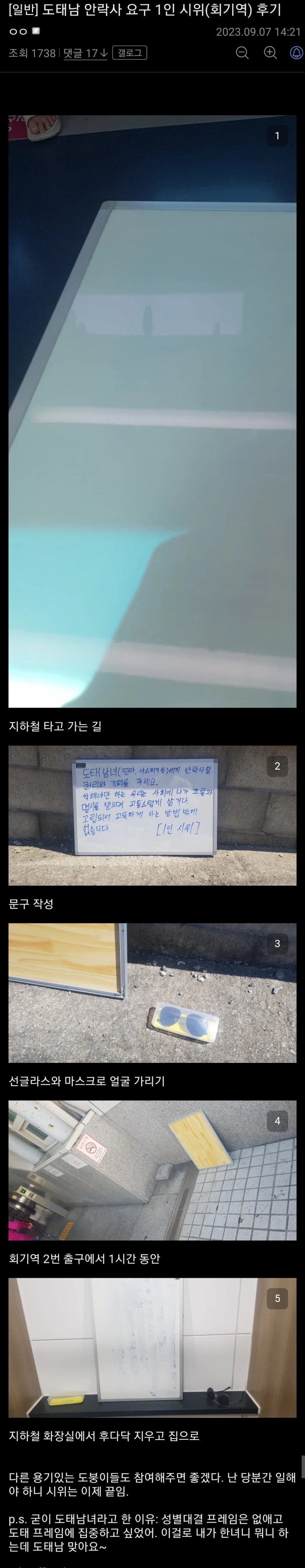Image resolution: width=305 pixels, height=1568 pixels.
Task: Open post image number 1
Action: pos(152,411)
